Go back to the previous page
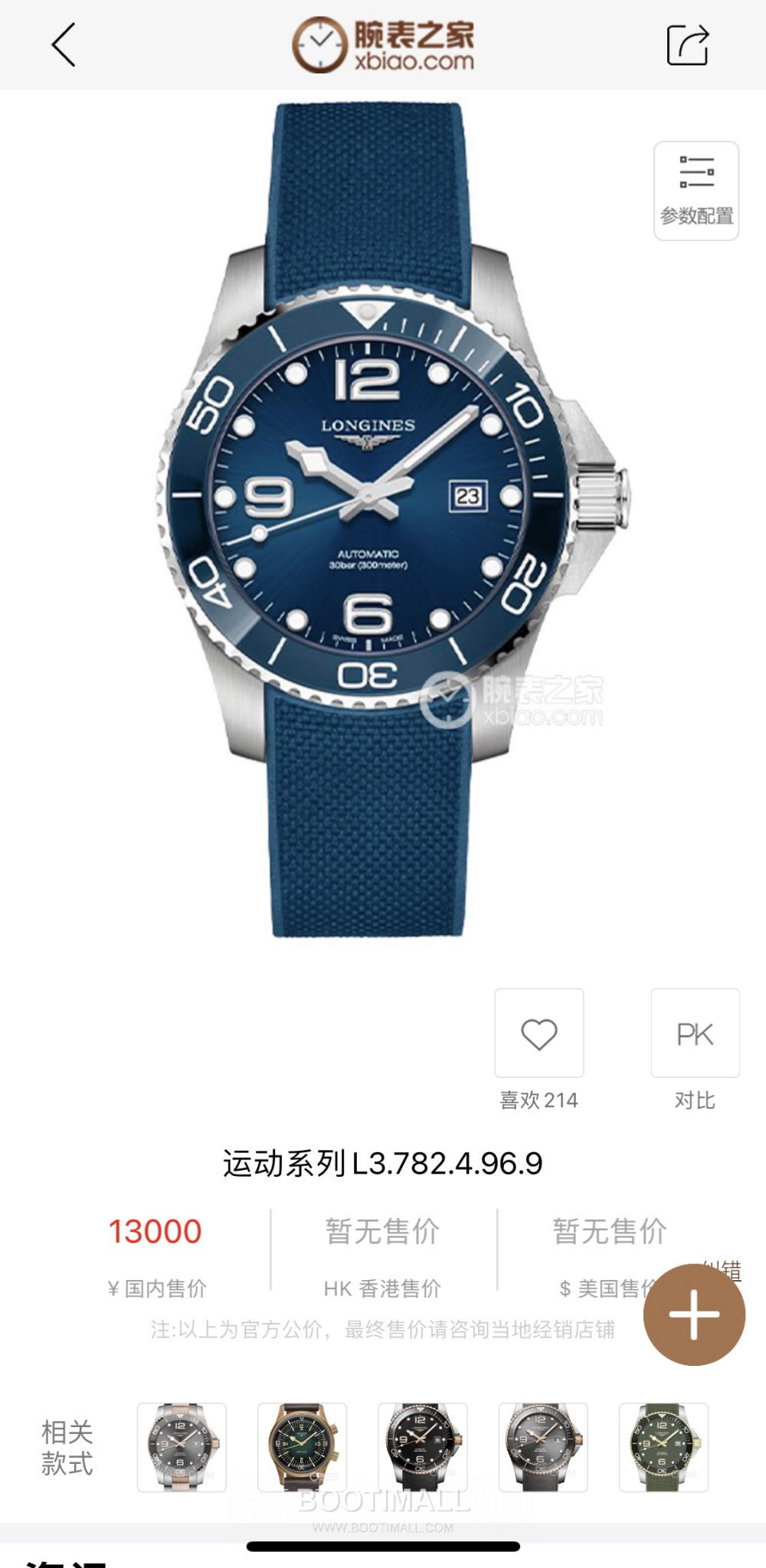Viewport: 766px width, 1568px height. tap(64, 44)
